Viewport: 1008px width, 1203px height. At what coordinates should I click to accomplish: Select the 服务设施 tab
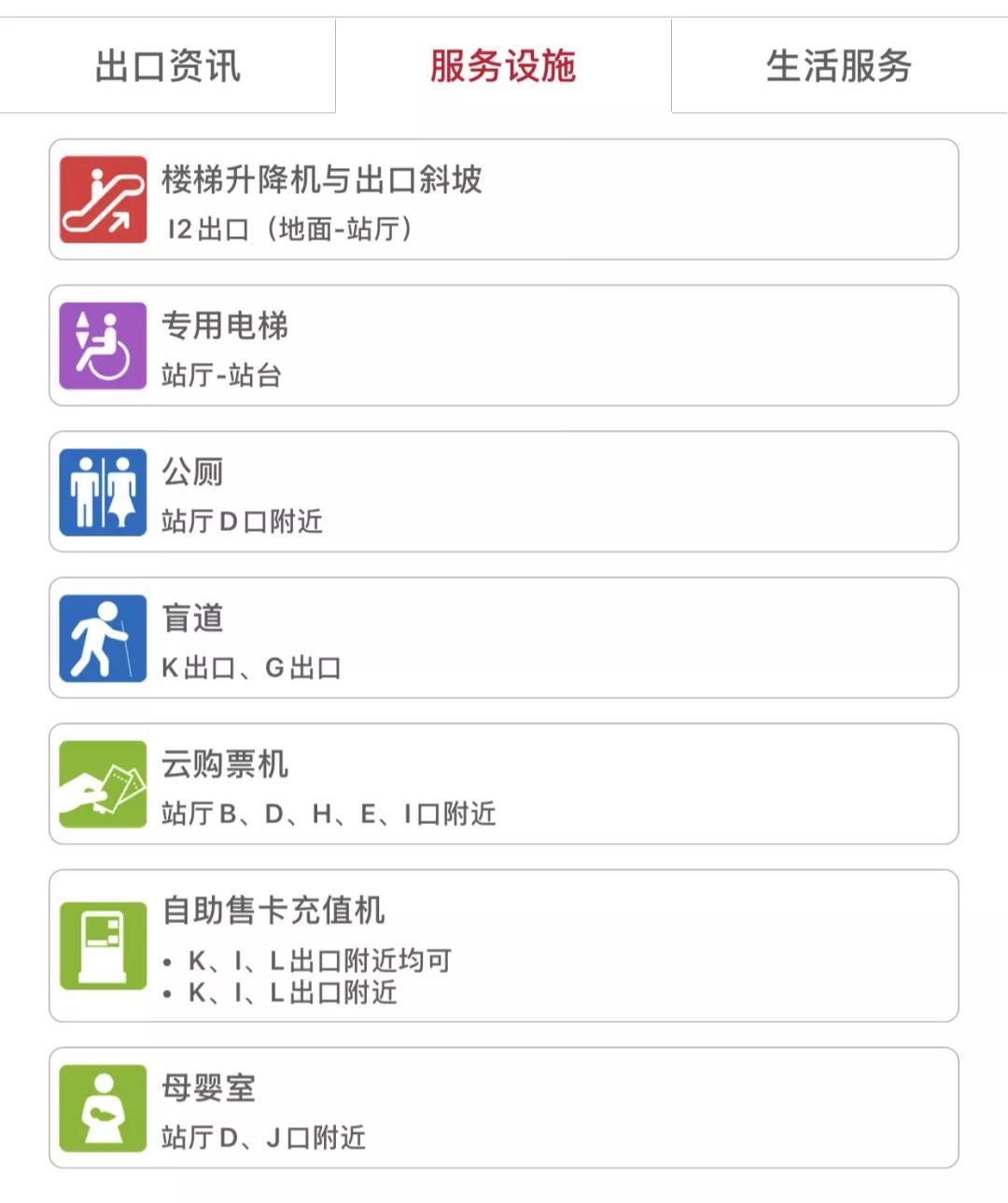502,63
